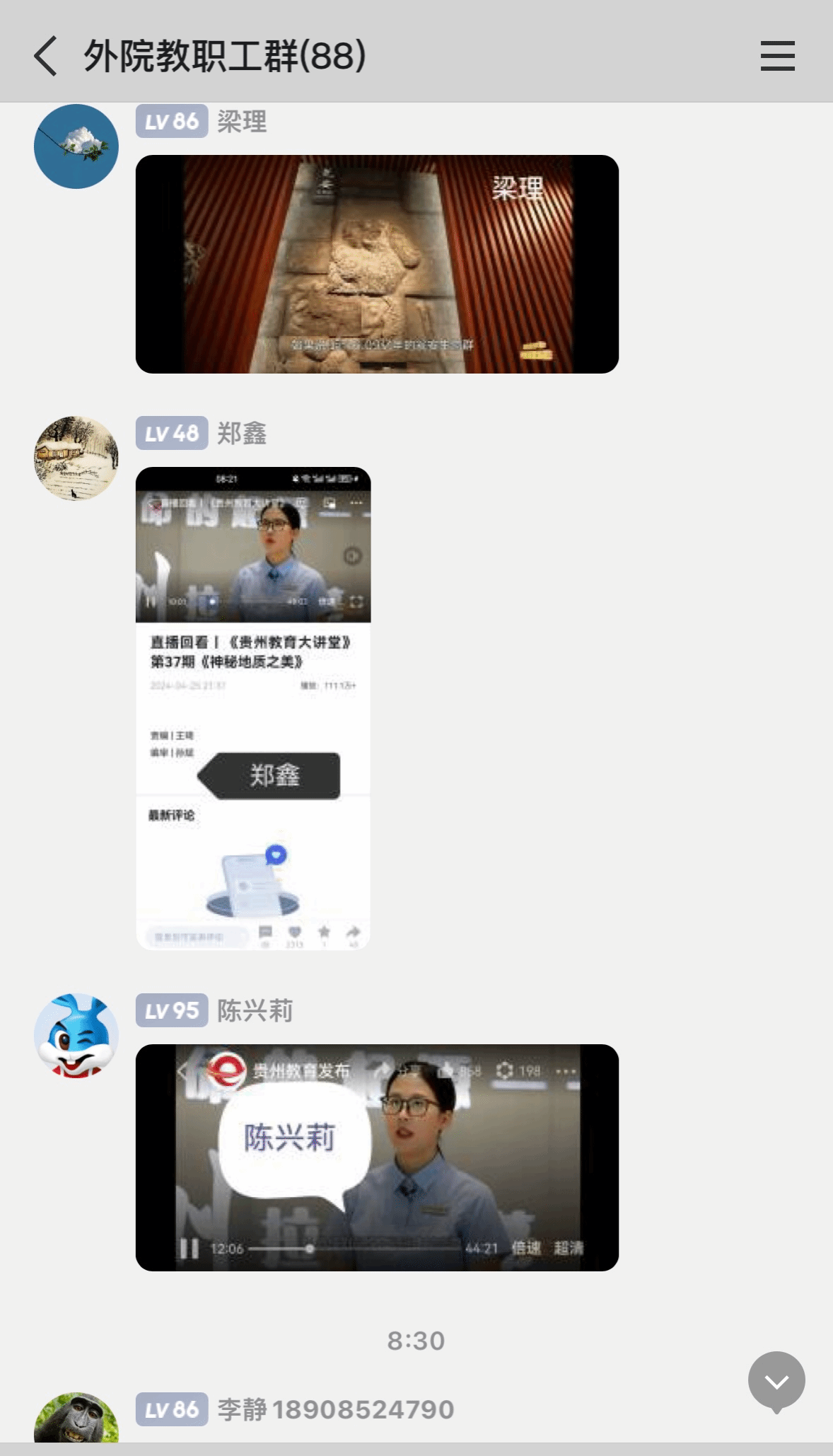Open the group menu icon
Image resolution: width=833 pixels, height=1456 pixels.
pos(777,57)
